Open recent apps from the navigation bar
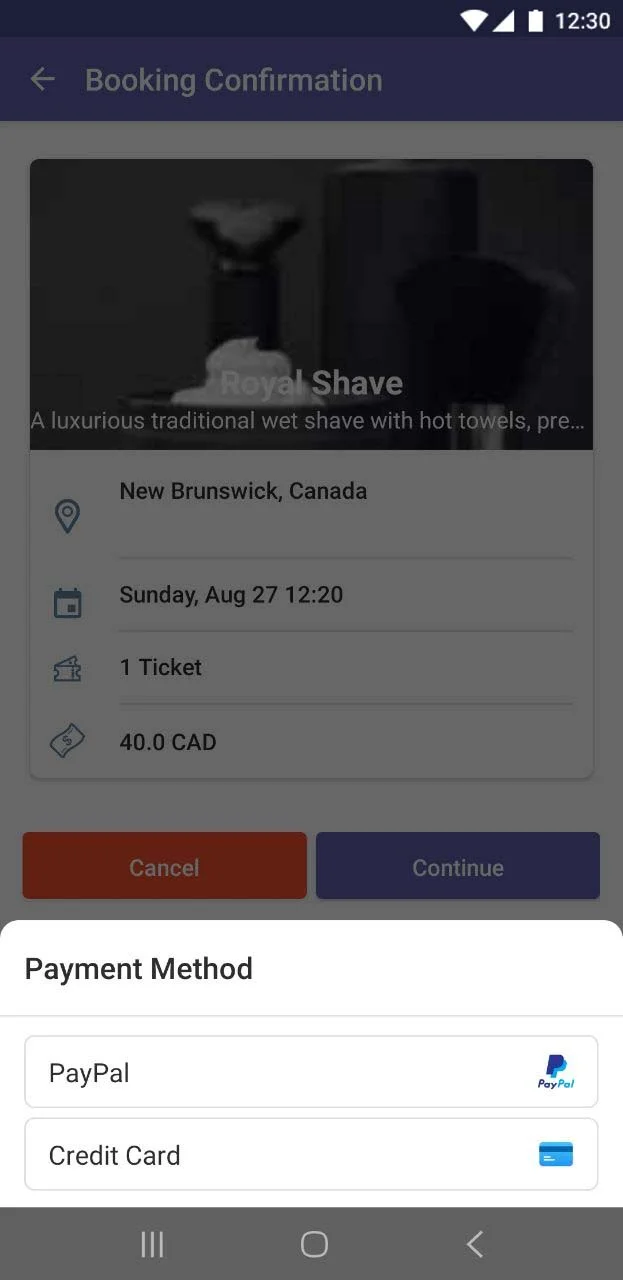Screen dimensions: 623x1280 [x=152, y=1244]
